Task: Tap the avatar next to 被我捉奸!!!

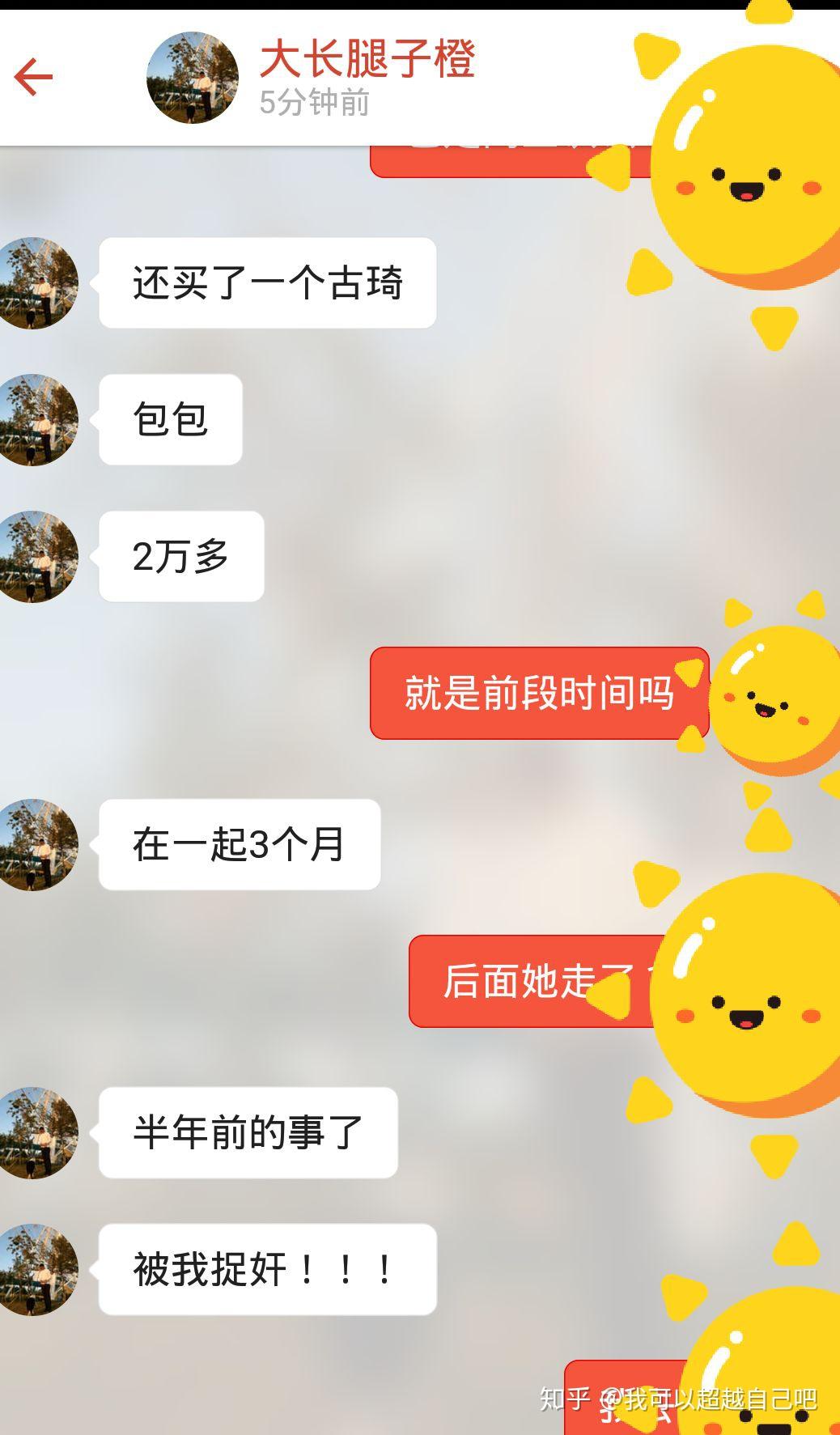Action: click(36, 1269)
